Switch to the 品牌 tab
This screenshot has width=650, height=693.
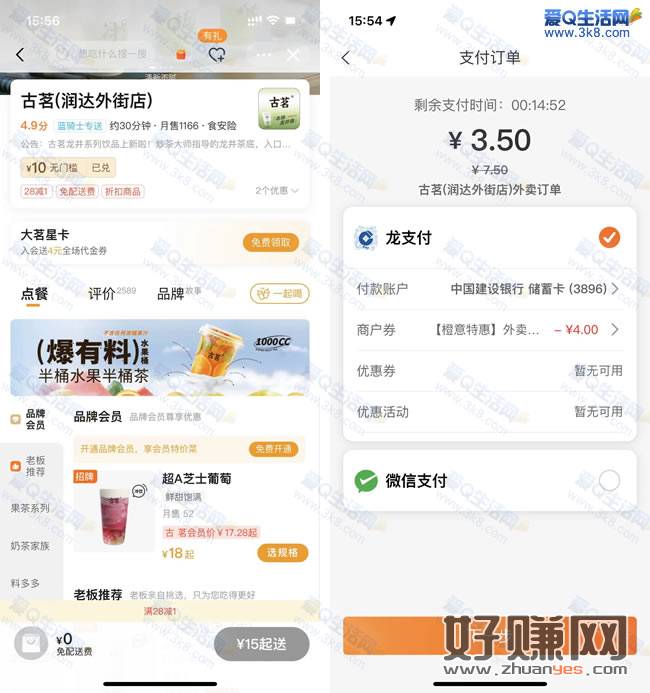tap(170, 294)
